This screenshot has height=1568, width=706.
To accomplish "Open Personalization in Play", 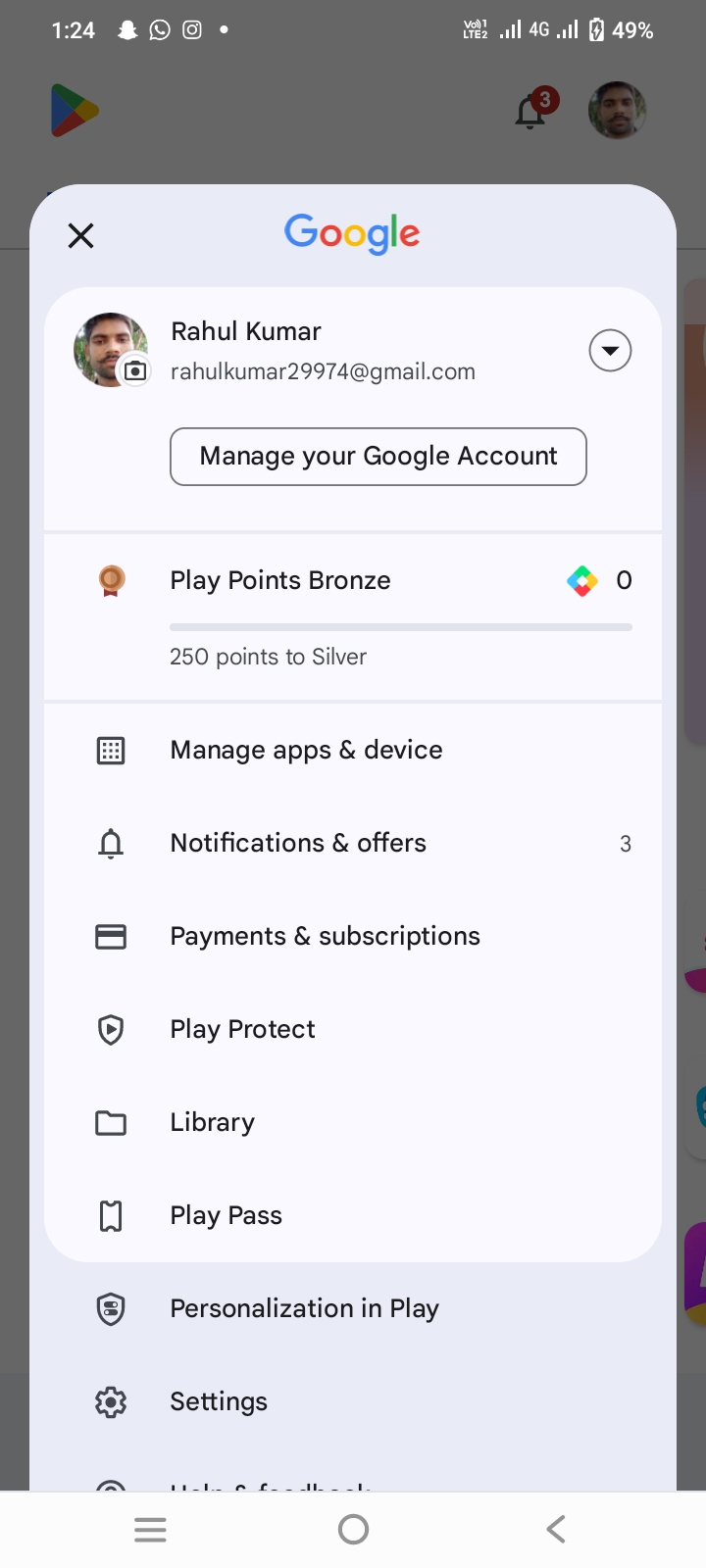I will [x=353, y=1309].
